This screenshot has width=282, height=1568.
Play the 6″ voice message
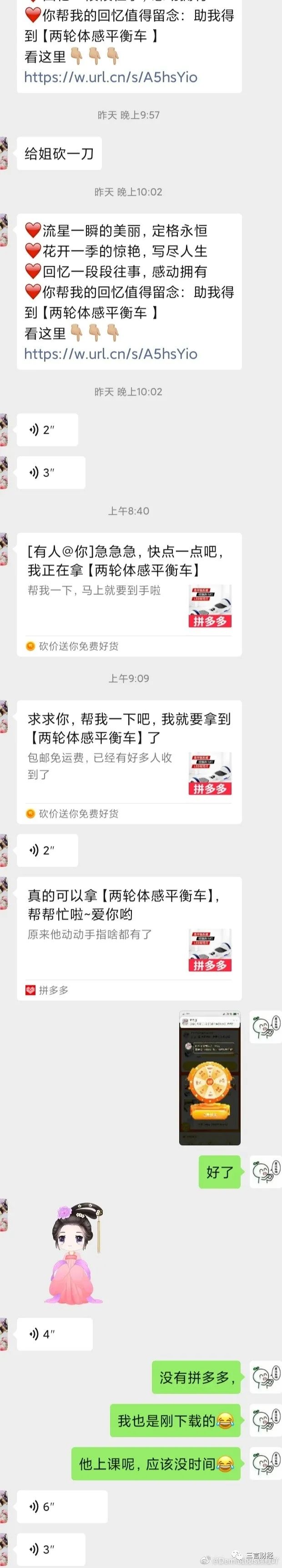tap(61, 1507)
